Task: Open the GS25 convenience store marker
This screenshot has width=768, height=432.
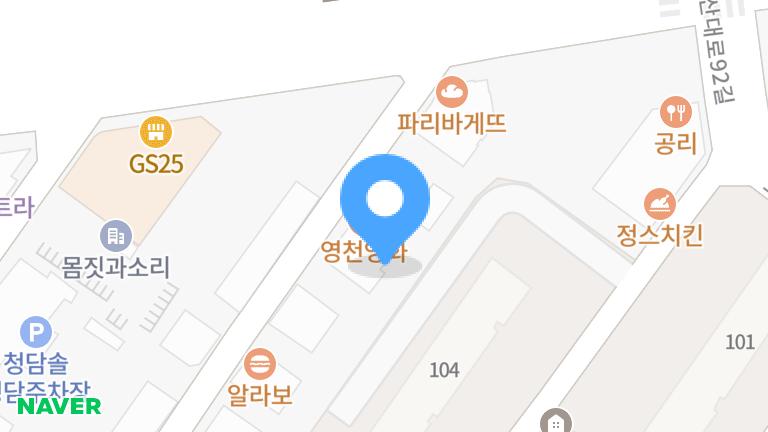Action: (x=155, y=131)
